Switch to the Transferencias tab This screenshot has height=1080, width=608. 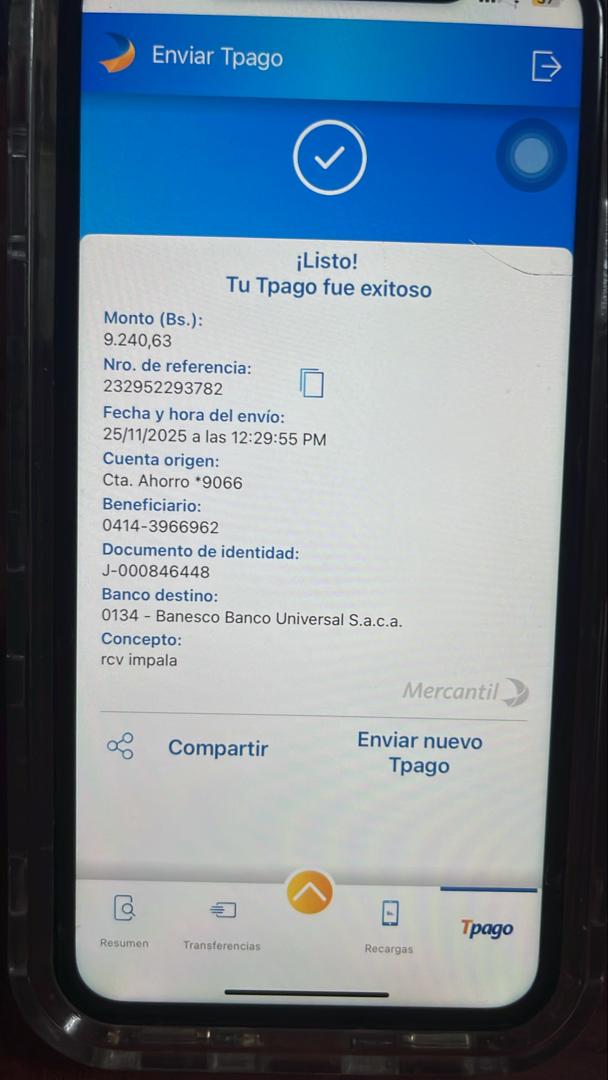(x=221, y=922)
